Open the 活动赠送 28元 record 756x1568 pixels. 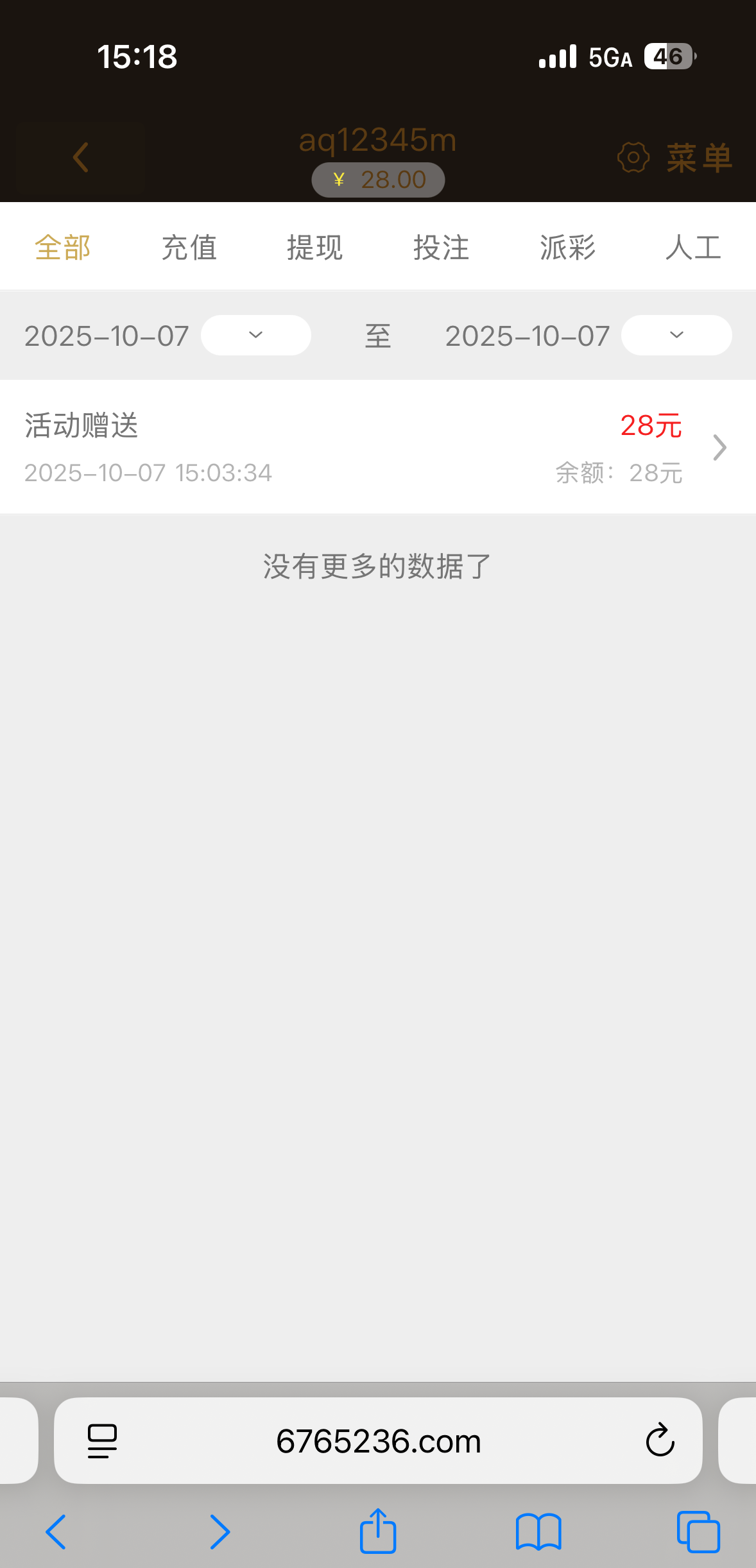pyautogui.click(x=377, y=448)
